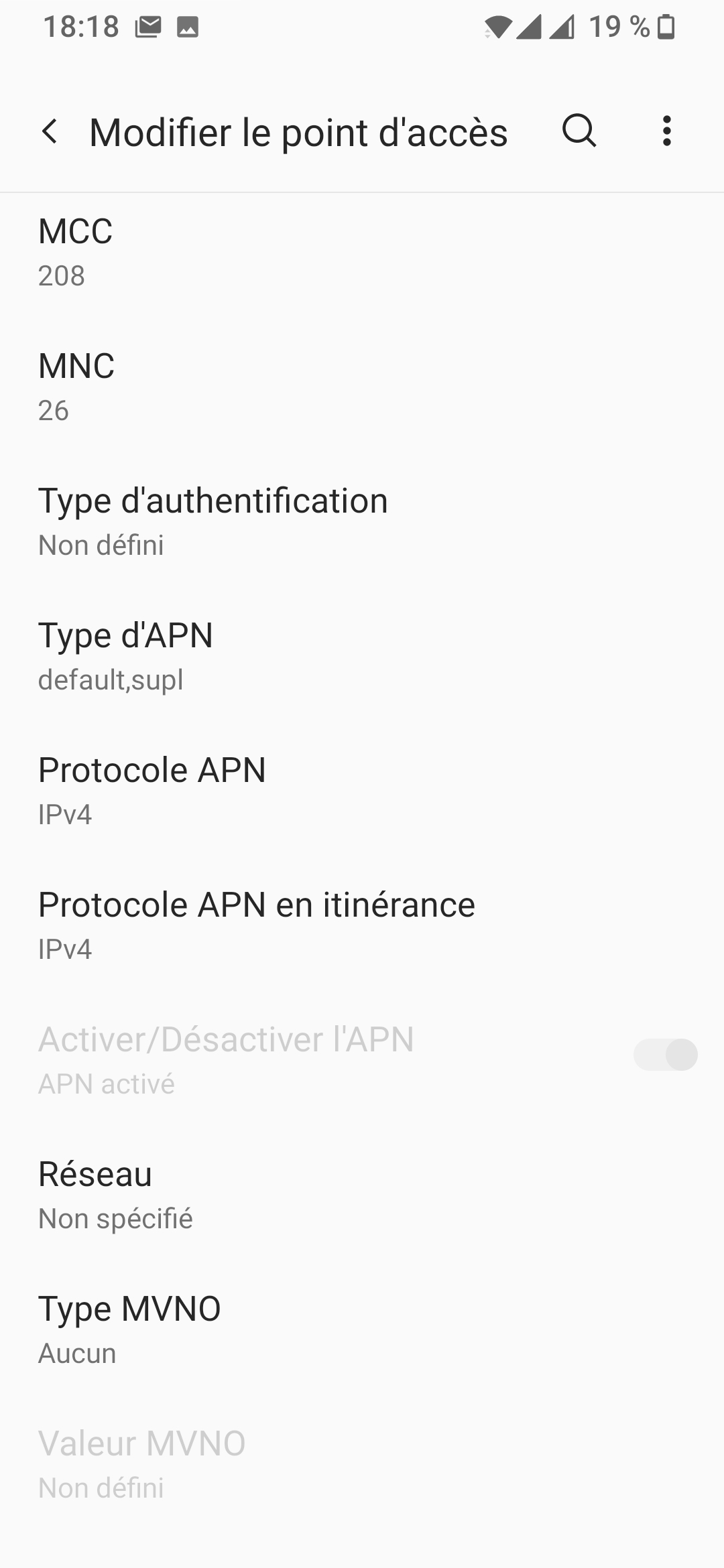This screenshot has height=1568, width=724.
Task: Open the three-dot overflow menu
Action: coord(666,131)
